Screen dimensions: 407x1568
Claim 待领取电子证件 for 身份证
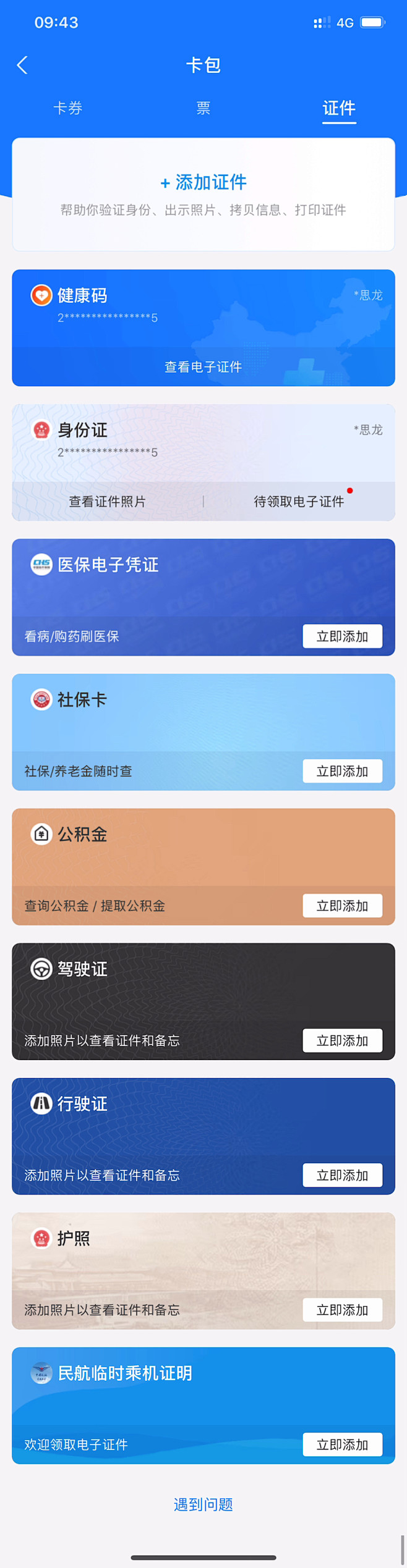(299, 502)
